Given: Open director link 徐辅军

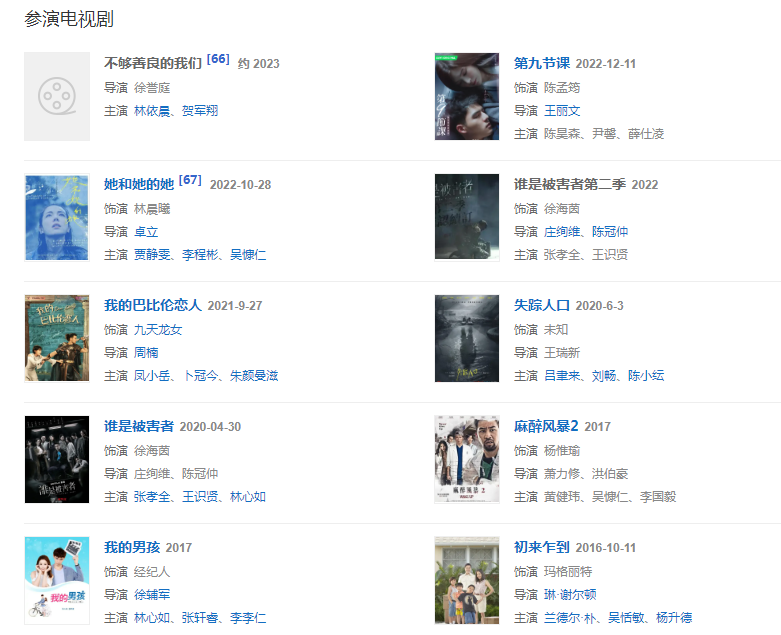Looking at the screenshot, I should [x=152, y=594].
